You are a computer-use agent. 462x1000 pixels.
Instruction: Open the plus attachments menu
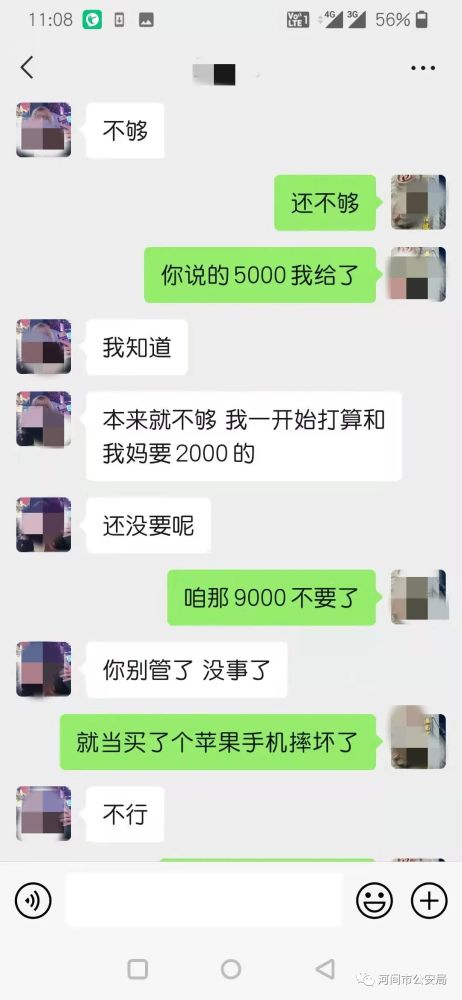click(429, 901)
